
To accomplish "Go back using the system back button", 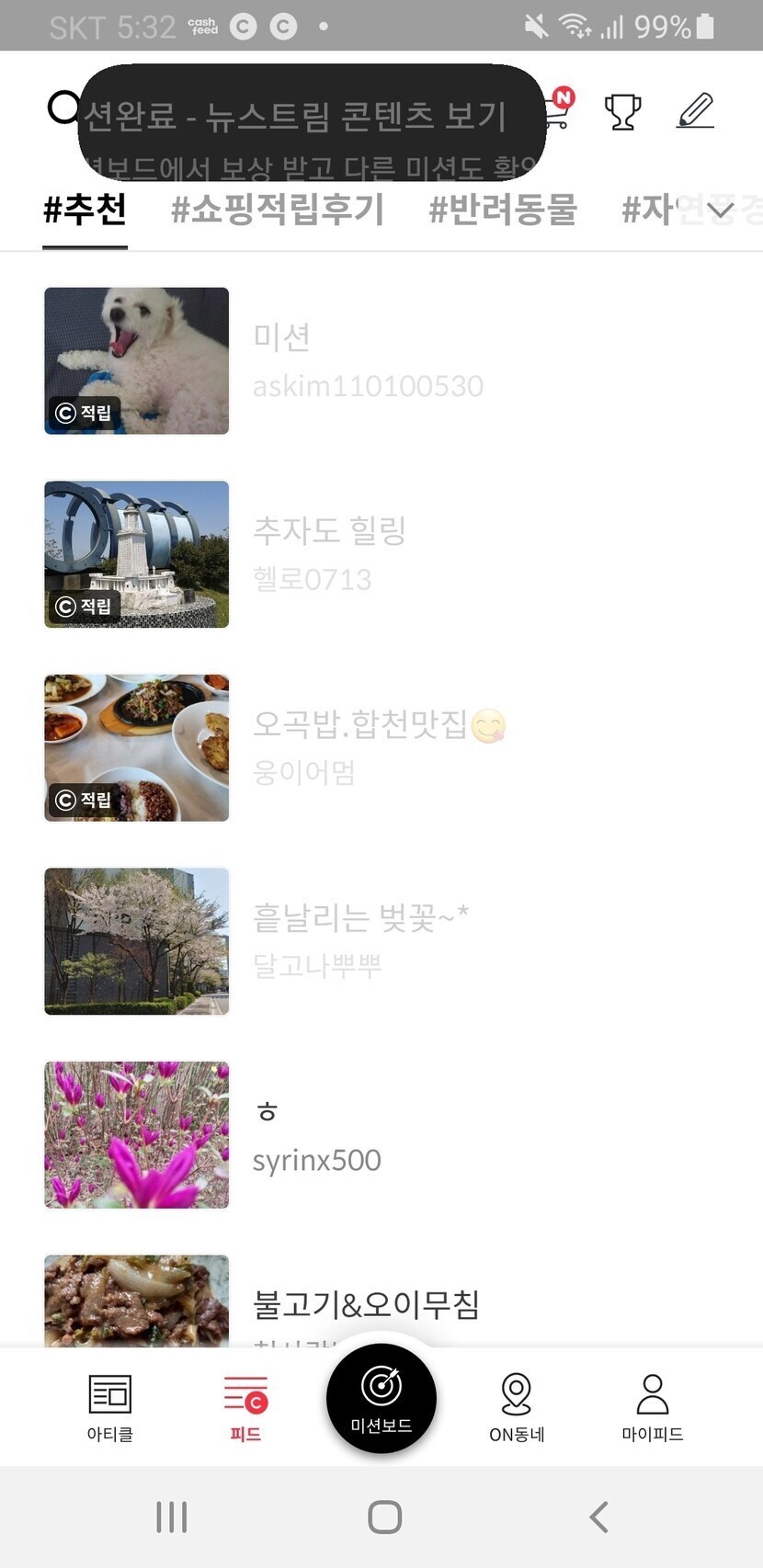I will 599,1517.
